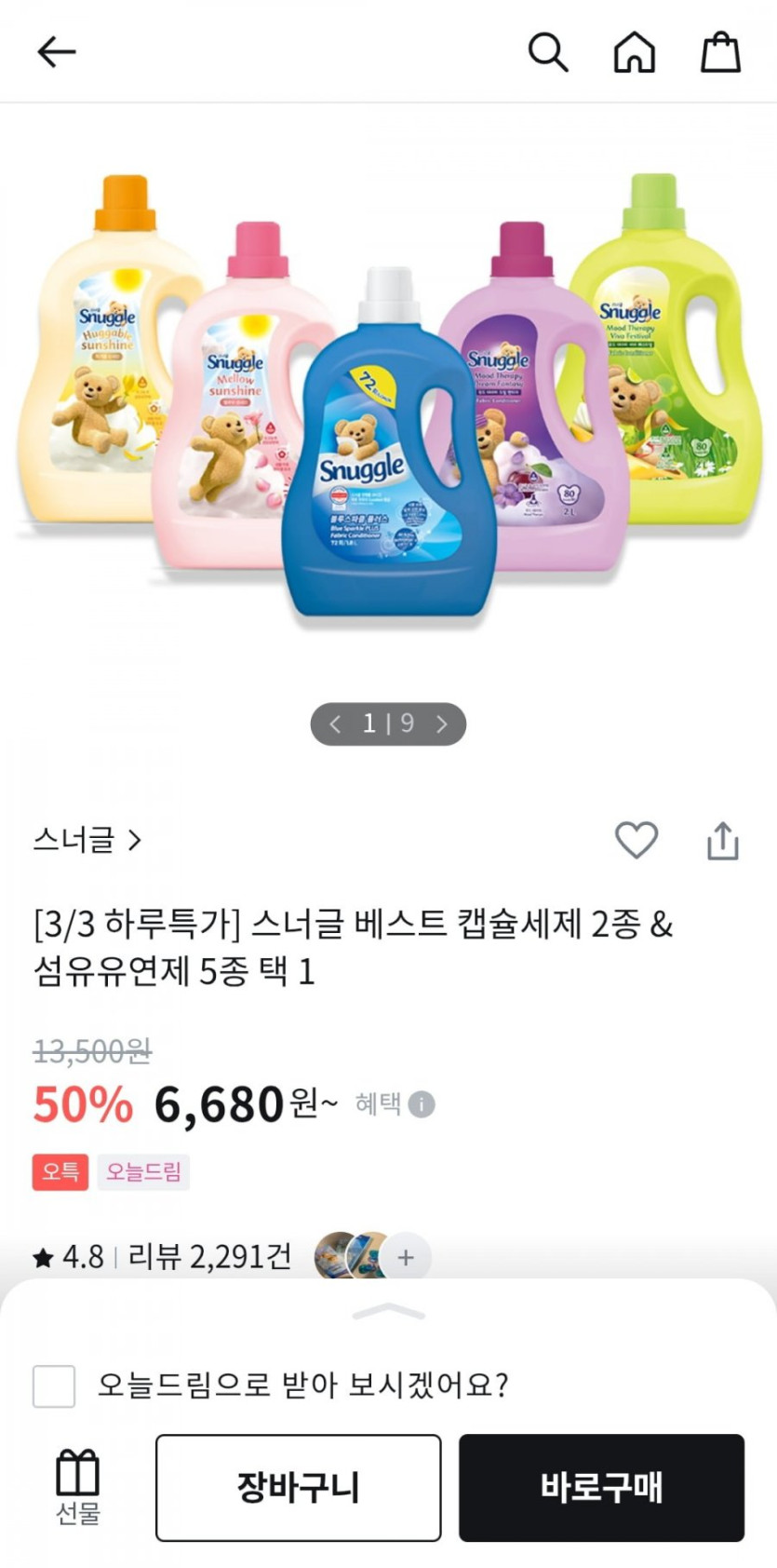Check the 오늘드림 delivery checkbox

[54, 1386]
